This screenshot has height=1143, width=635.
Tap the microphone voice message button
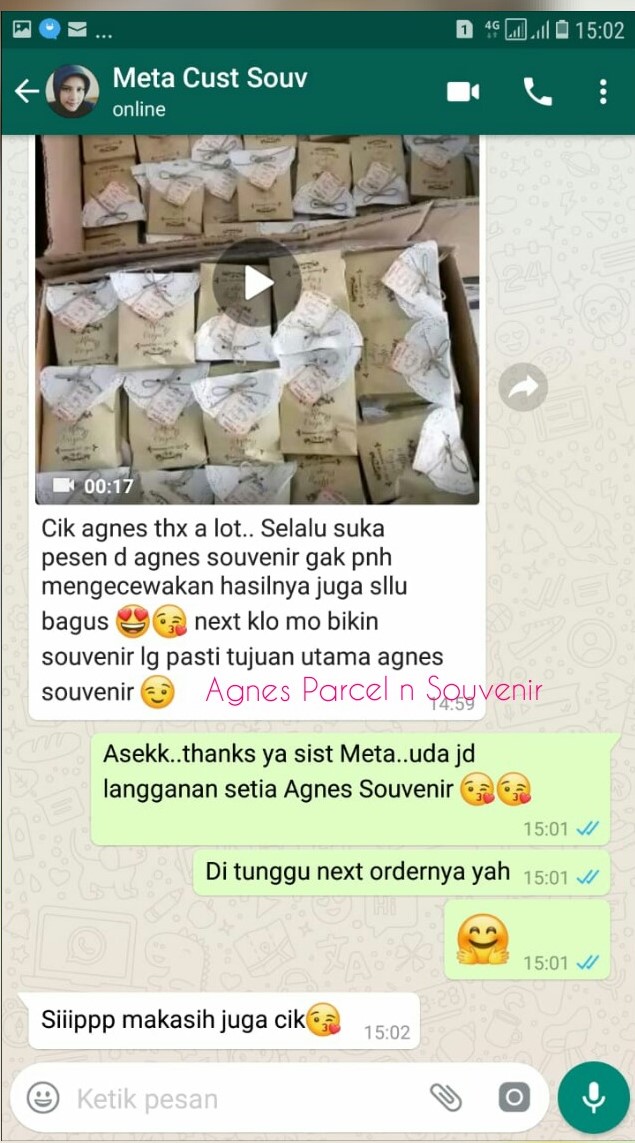click(x=593, y=1098)
